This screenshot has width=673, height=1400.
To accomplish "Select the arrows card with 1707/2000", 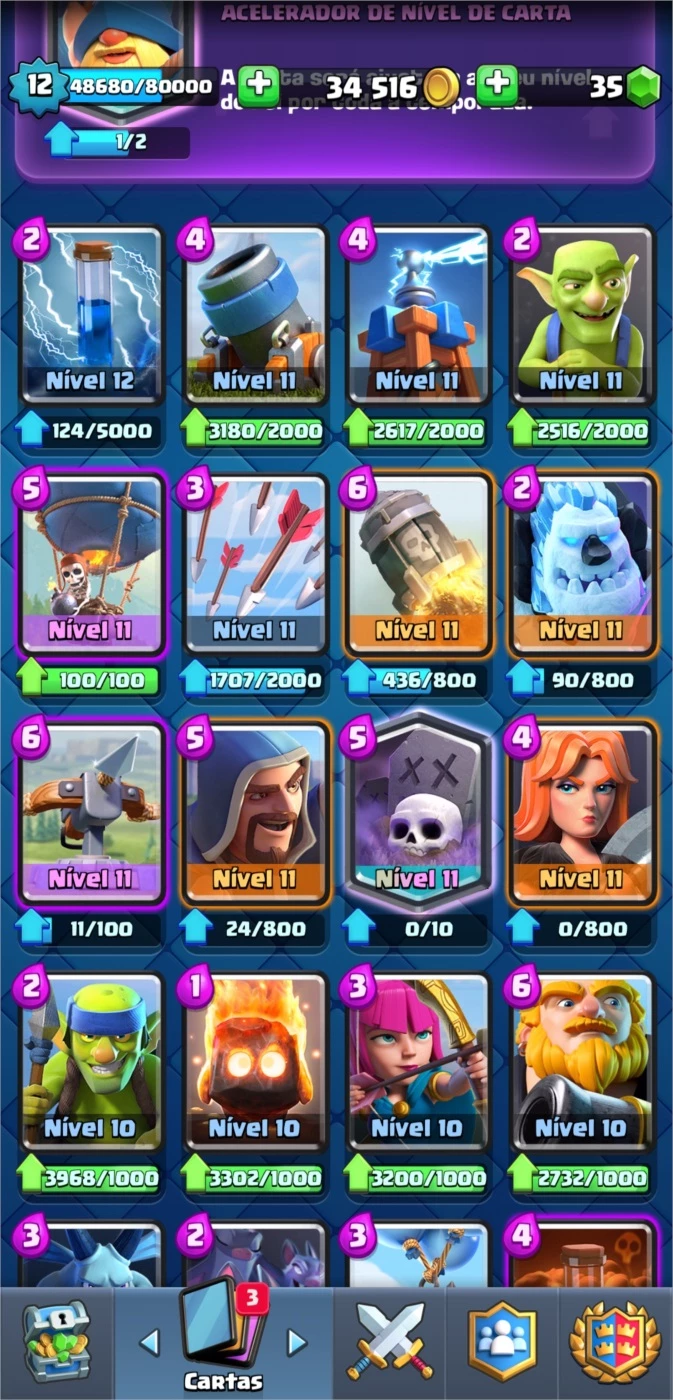I will [x=255, y=565].
